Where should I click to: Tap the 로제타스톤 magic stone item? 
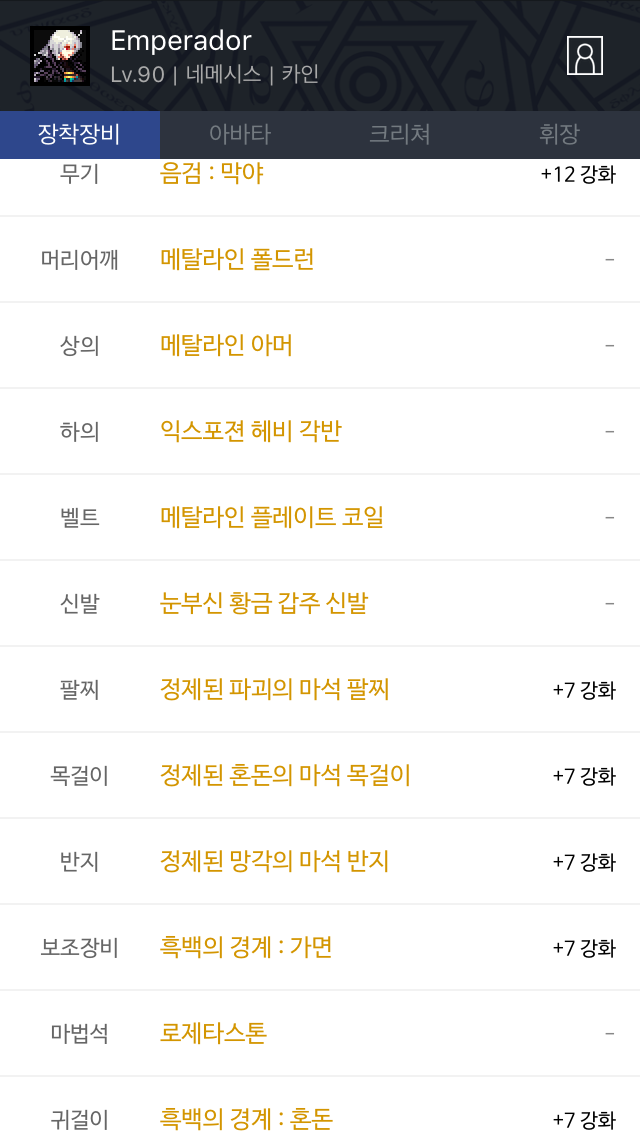213,1034
